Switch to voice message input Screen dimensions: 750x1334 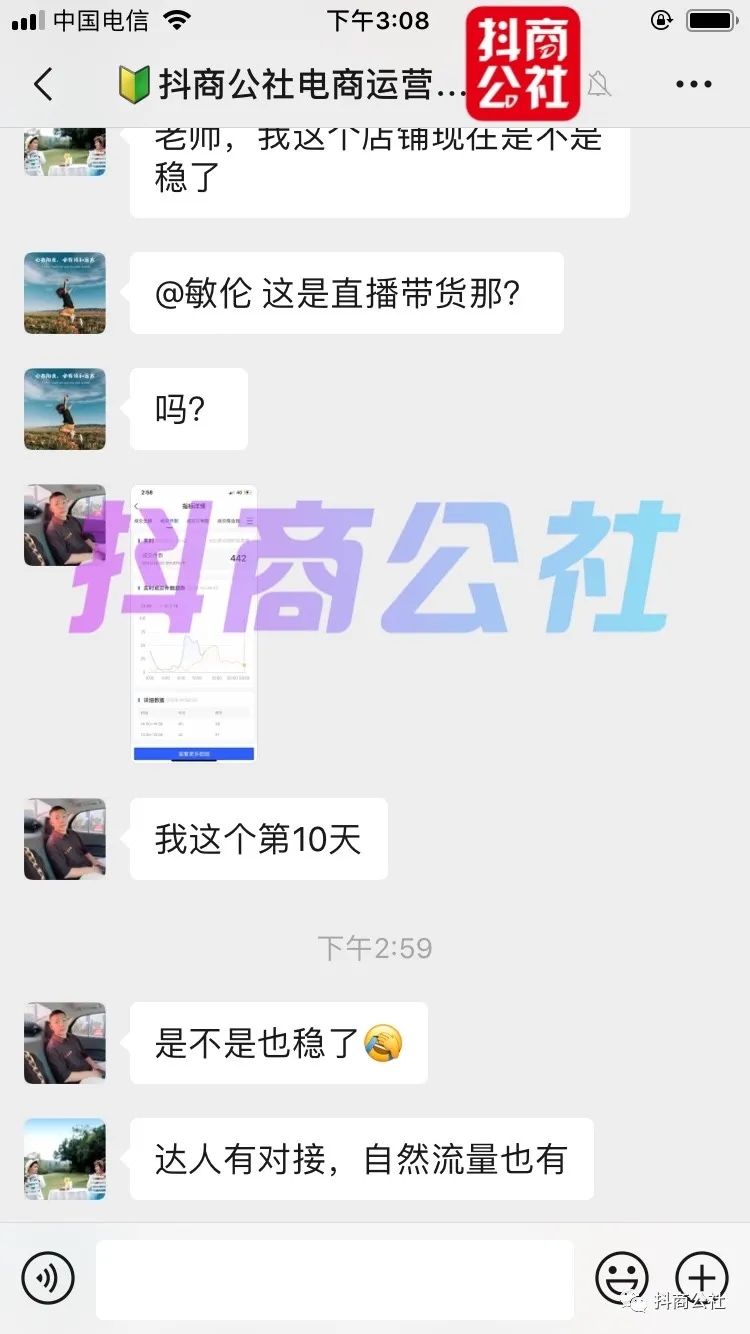click(x=48, y=1278)
